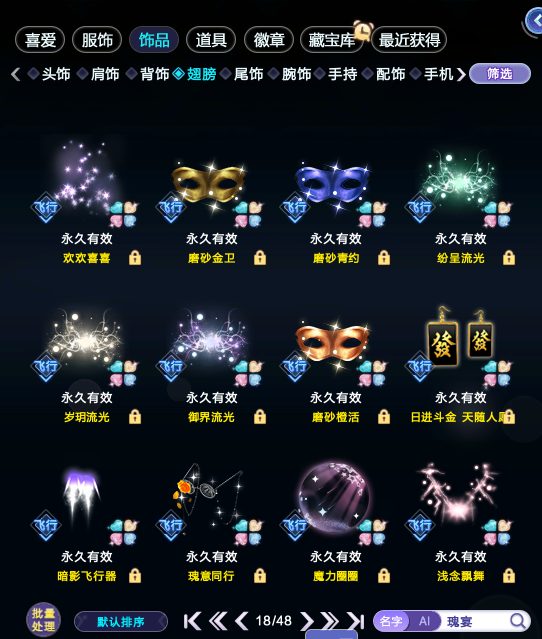Go to the next page arrow
This screenshot has height=639, width=542.
(306, 621)
